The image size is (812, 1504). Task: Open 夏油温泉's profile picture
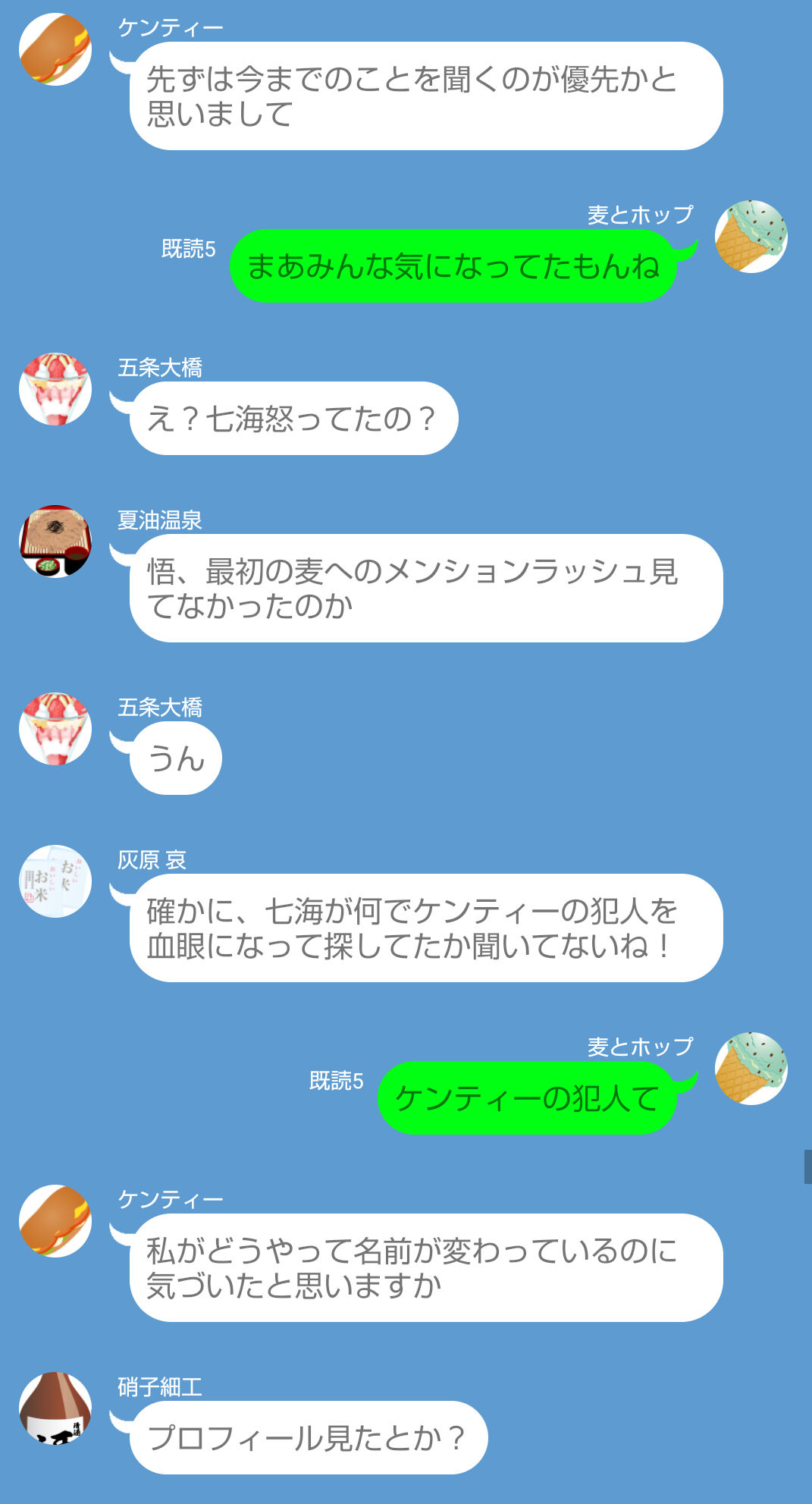point(55,542)
